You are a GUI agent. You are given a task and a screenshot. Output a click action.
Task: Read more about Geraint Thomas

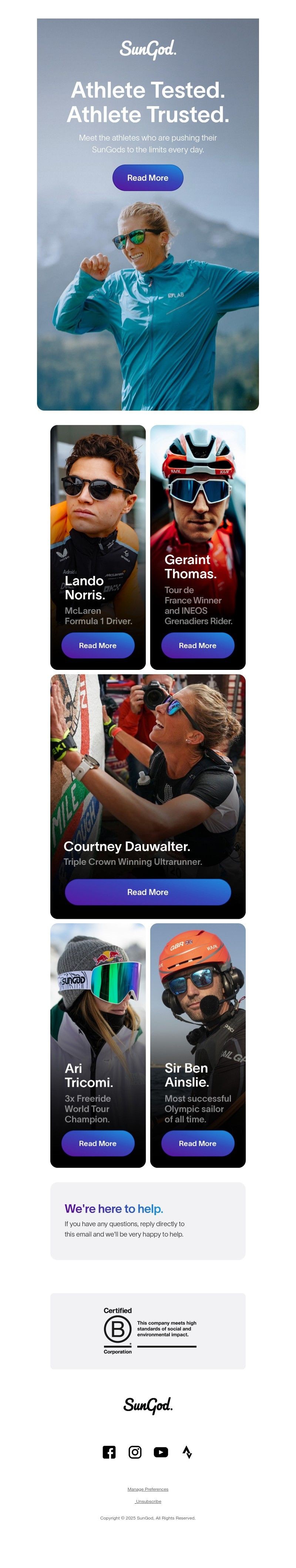(x=197, y=645)
